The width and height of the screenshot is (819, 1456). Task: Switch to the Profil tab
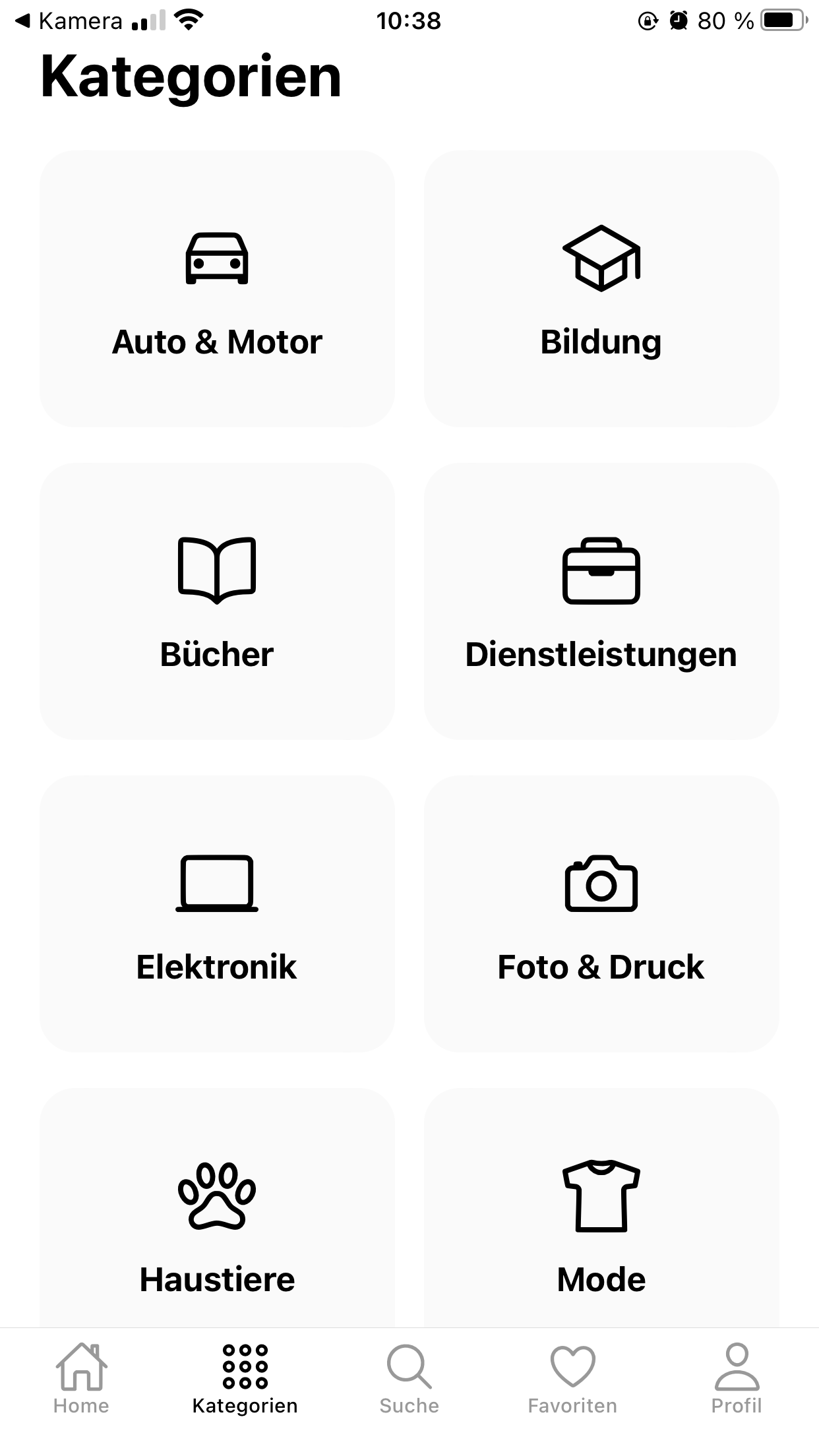[737, 1378]
